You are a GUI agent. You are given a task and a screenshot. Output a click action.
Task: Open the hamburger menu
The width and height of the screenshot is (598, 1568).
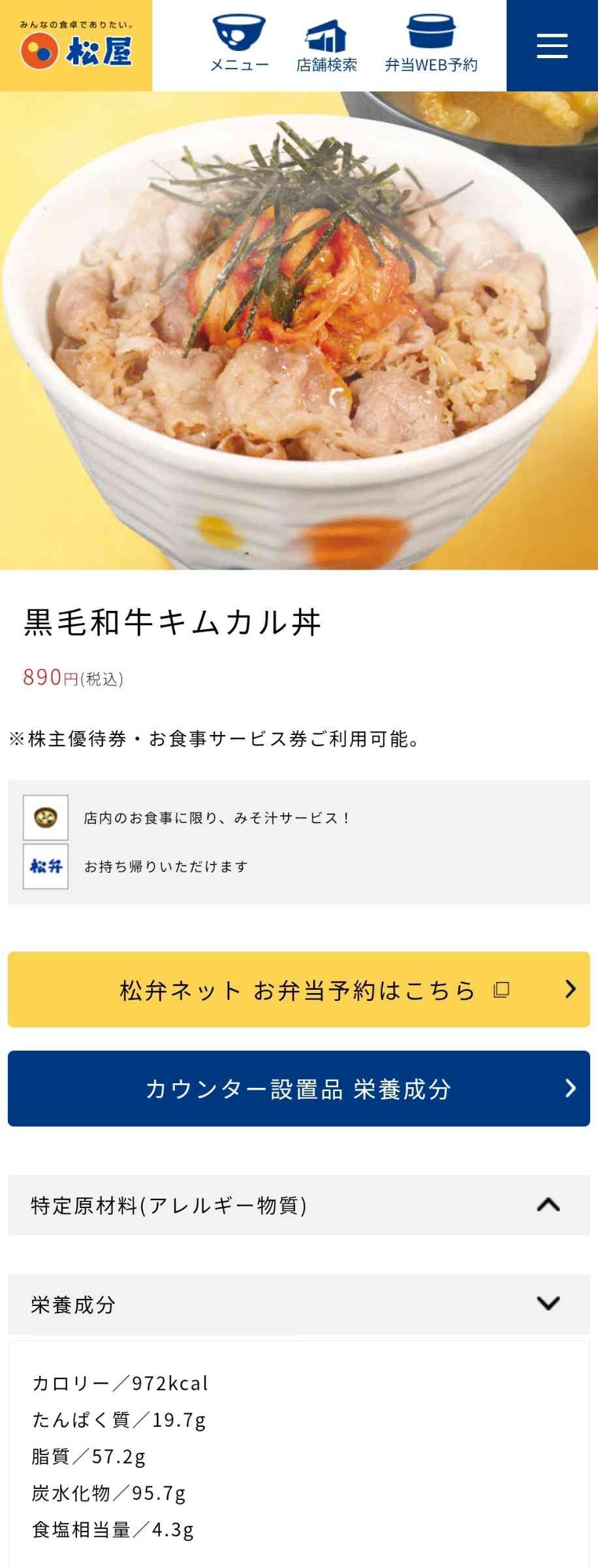coord(552,46)
